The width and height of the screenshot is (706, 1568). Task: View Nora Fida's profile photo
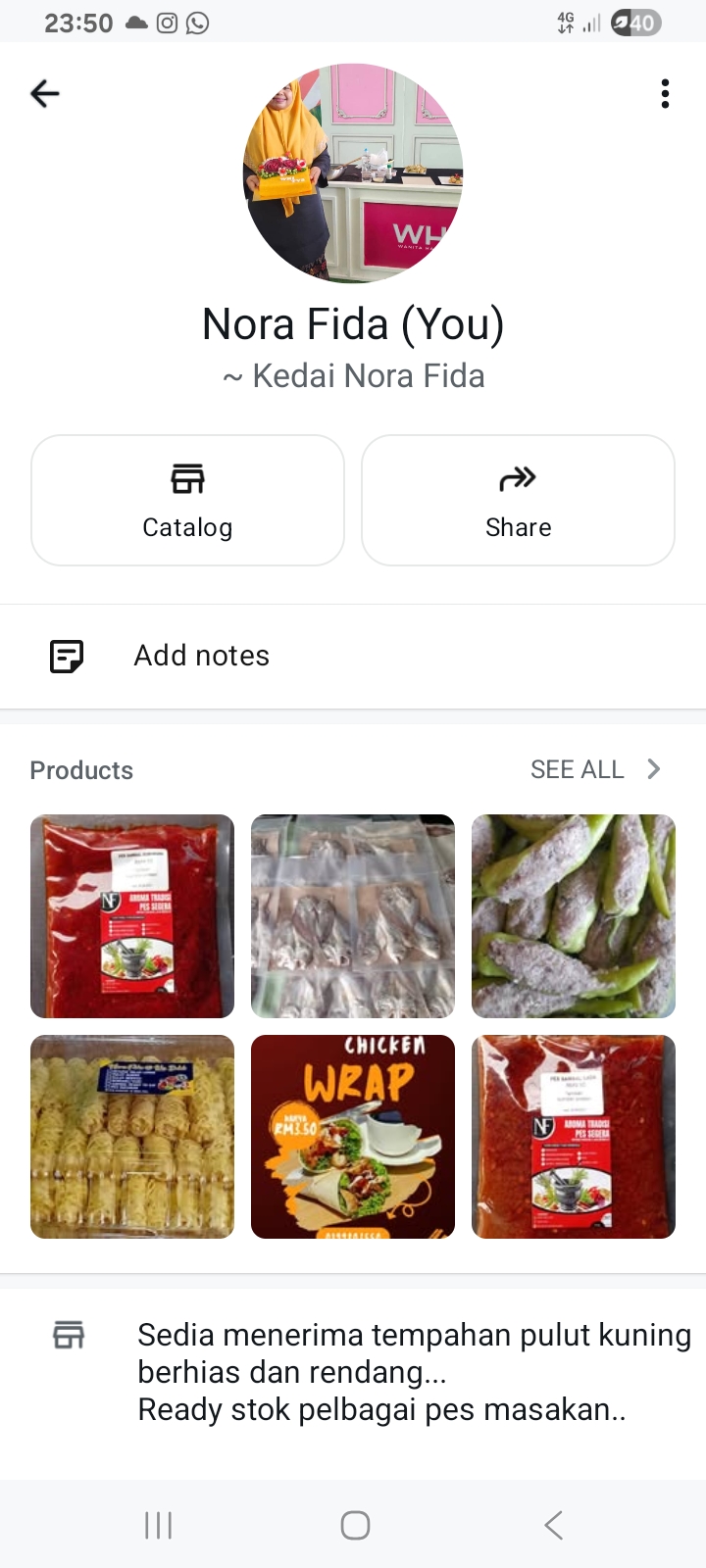pos(353,173)
